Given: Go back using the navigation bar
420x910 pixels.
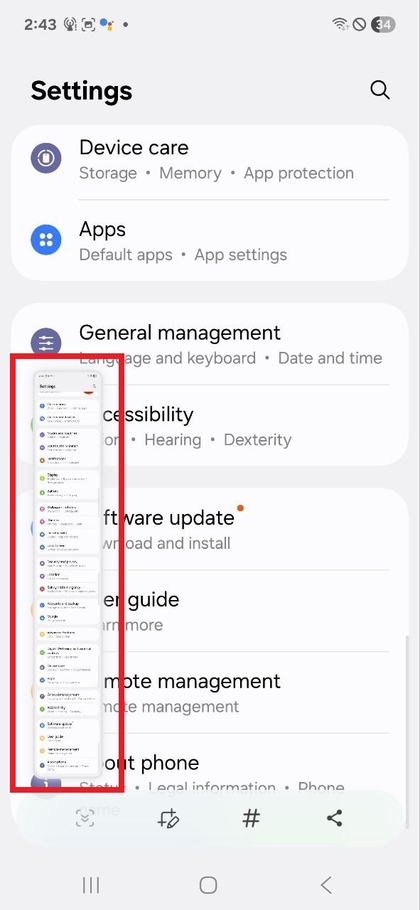Looking at the screenshot, I should (x=326, y=885).
